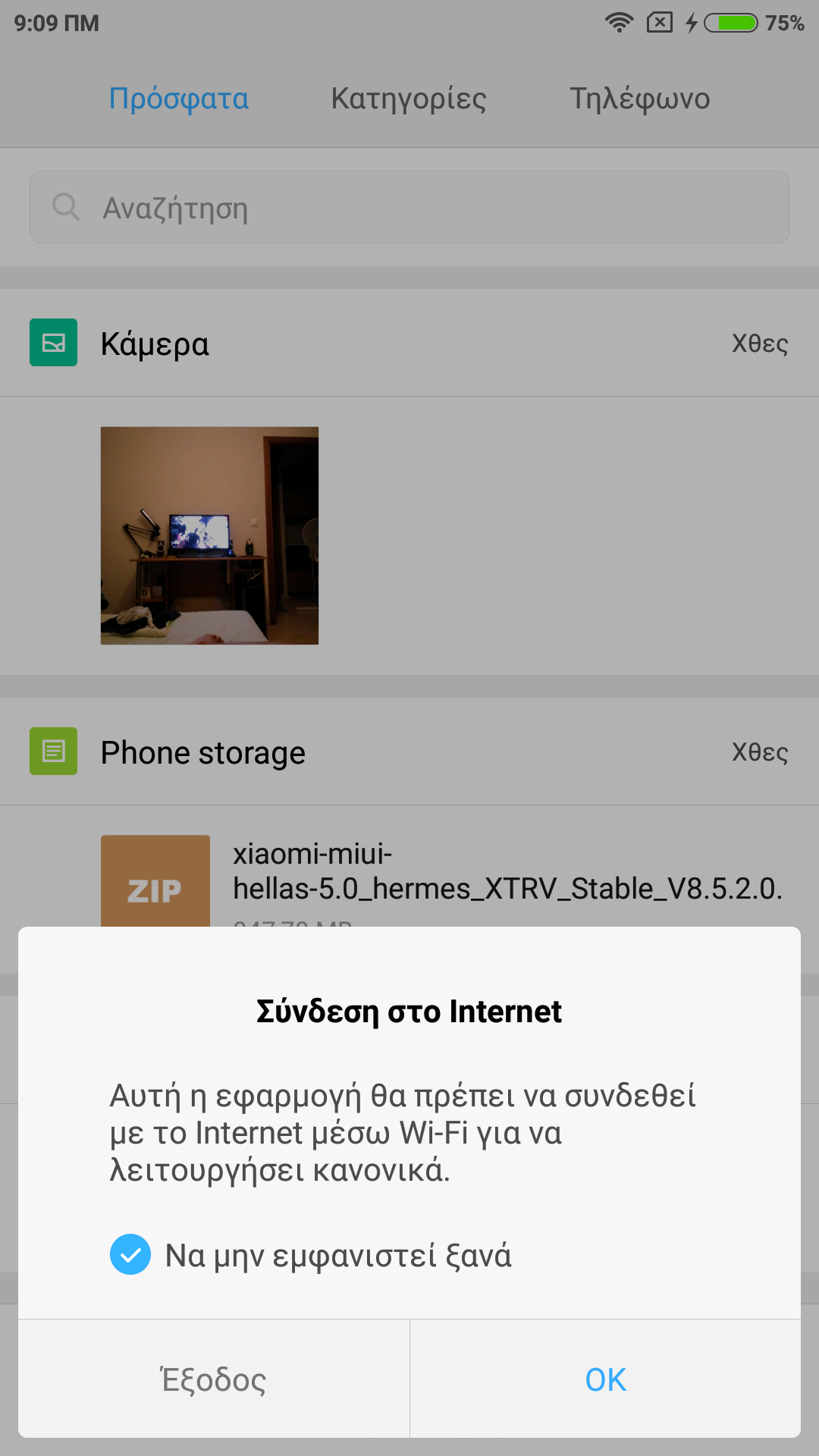Uncheck the Να μην εμφανιστεί ξανά checkbox
This screenshot has width=819, height=1456.
click(130, 1254)
